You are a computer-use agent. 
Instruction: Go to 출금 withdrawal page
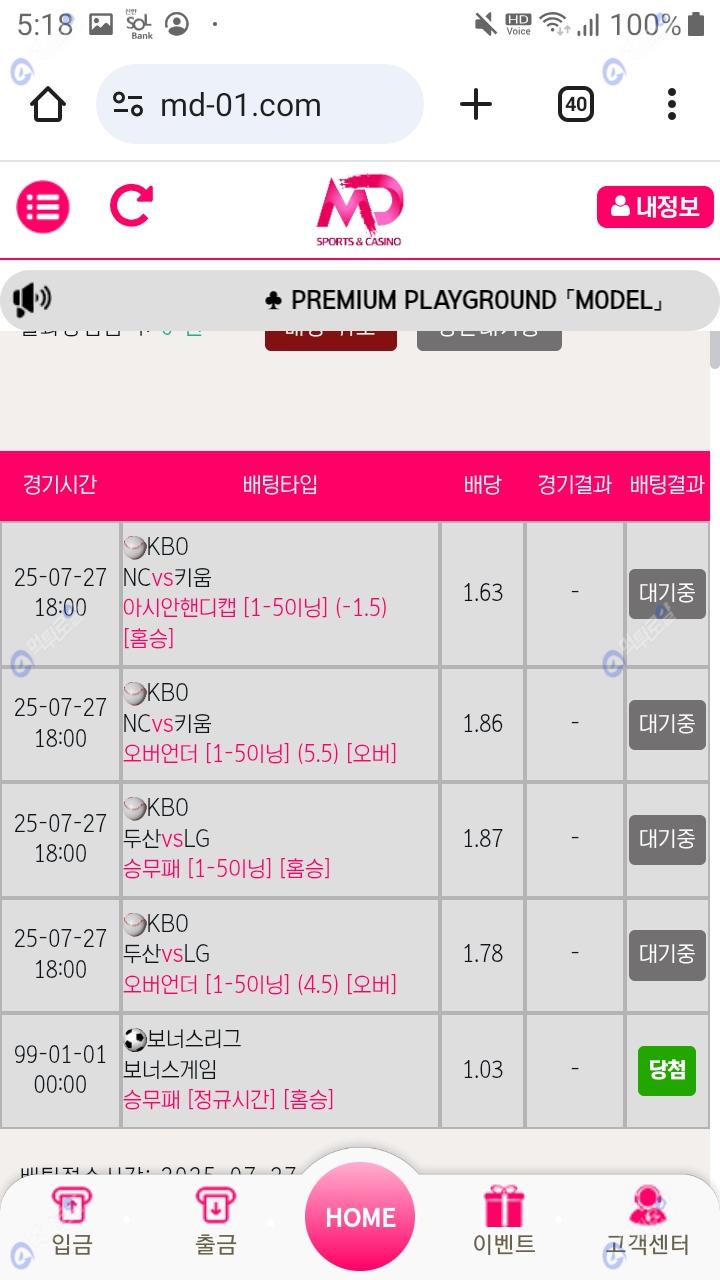tap(215, 1220)
